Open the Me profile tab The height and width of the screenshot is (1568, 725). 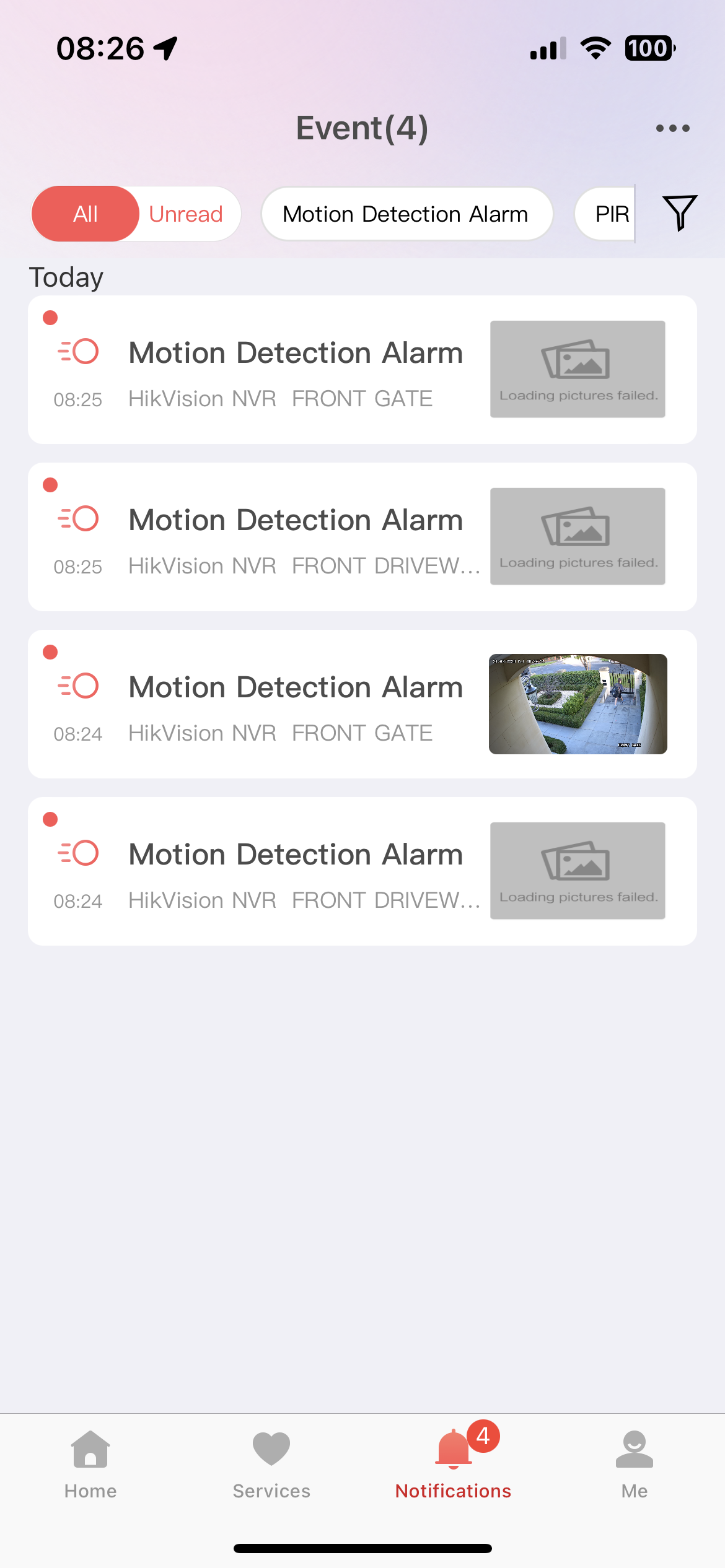tap(635, 1465)
